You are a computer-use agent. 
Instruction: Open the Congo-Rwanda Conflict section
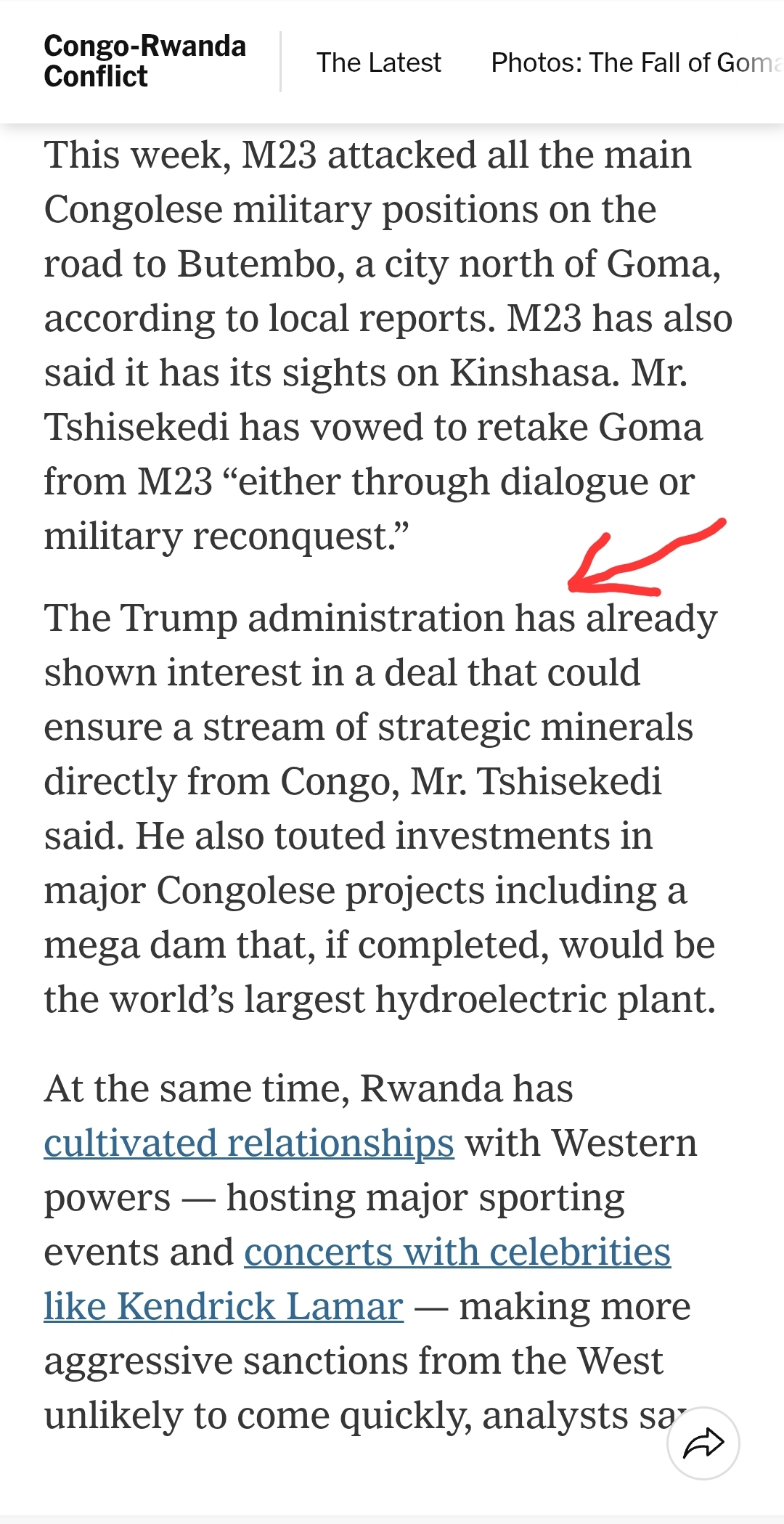point(144,61)
